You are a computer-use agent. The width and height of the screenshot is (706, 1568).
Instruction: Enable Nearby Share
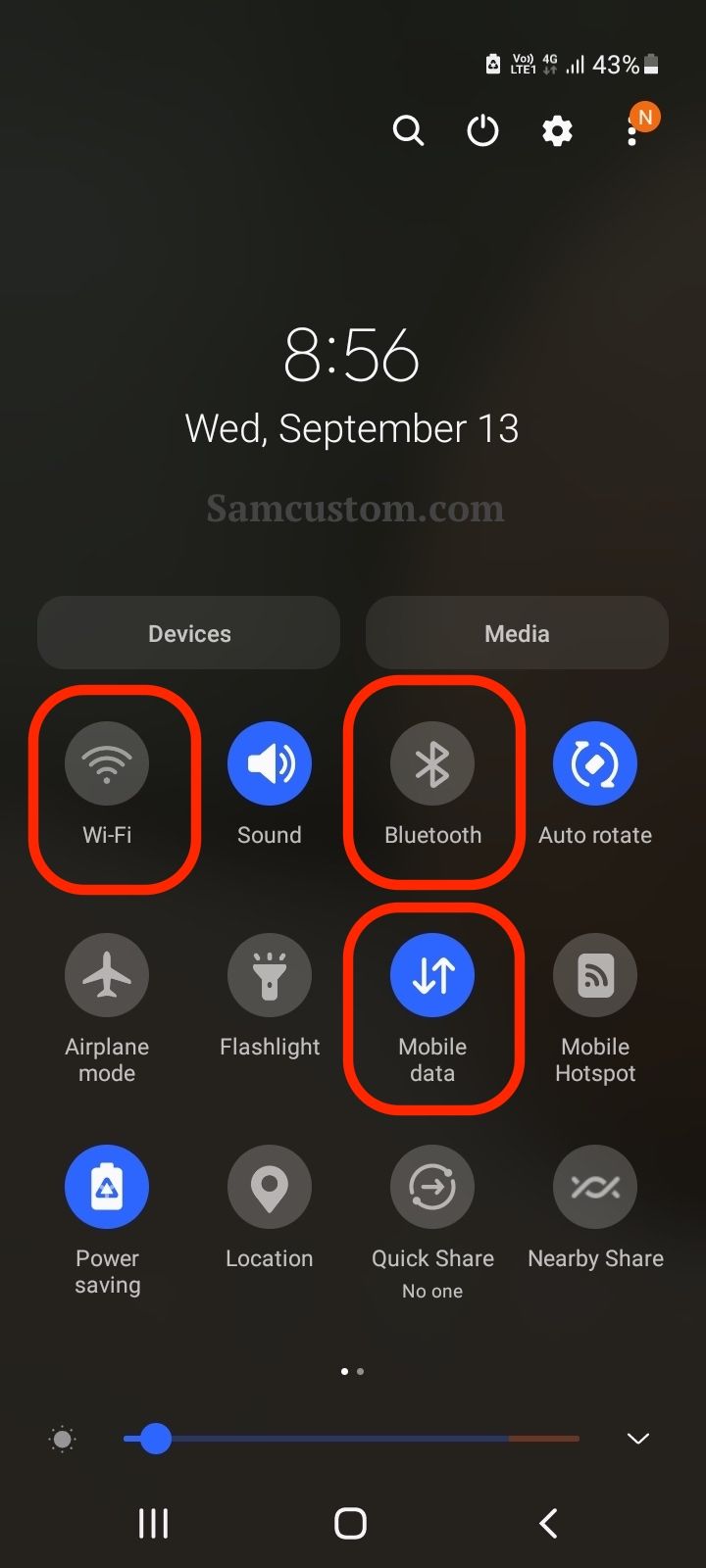(x=595, y=1187)
